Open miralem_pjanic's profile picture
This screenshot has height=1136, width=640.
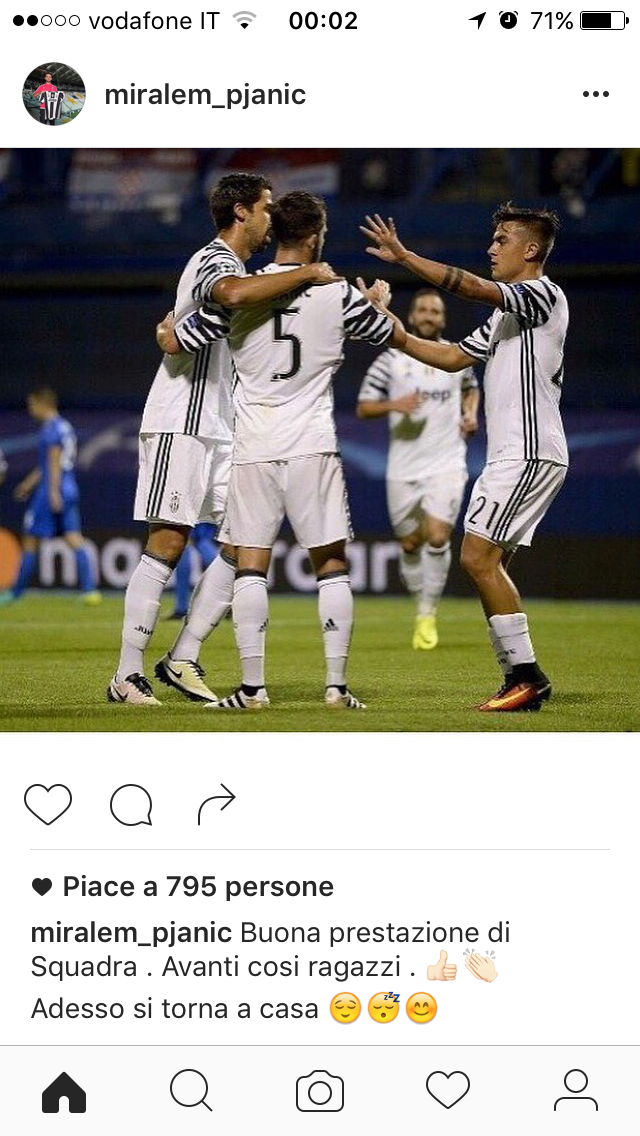[x=54, y=94]
